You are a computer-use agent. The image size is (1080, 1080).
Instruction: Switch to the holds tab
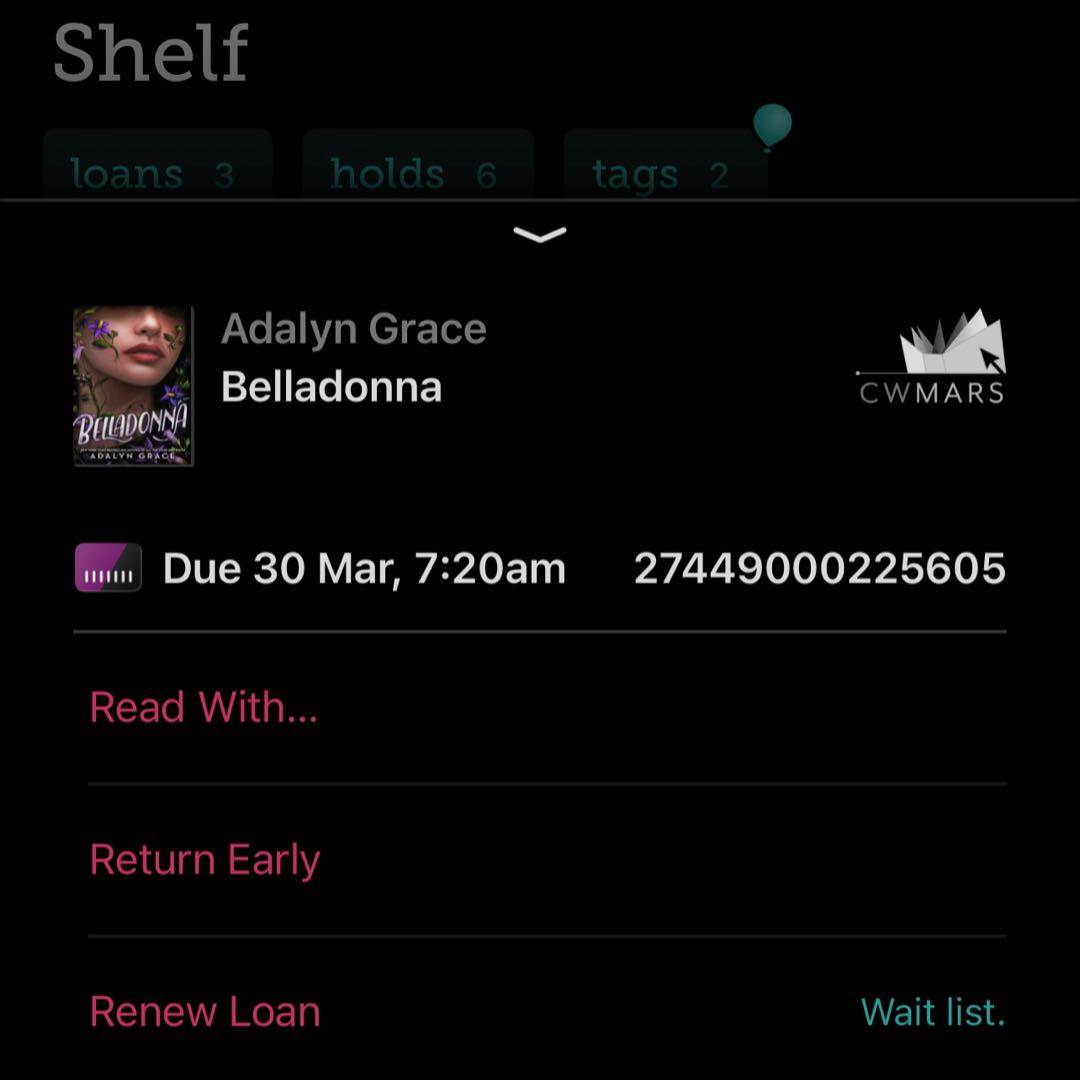tap(416, 173)
